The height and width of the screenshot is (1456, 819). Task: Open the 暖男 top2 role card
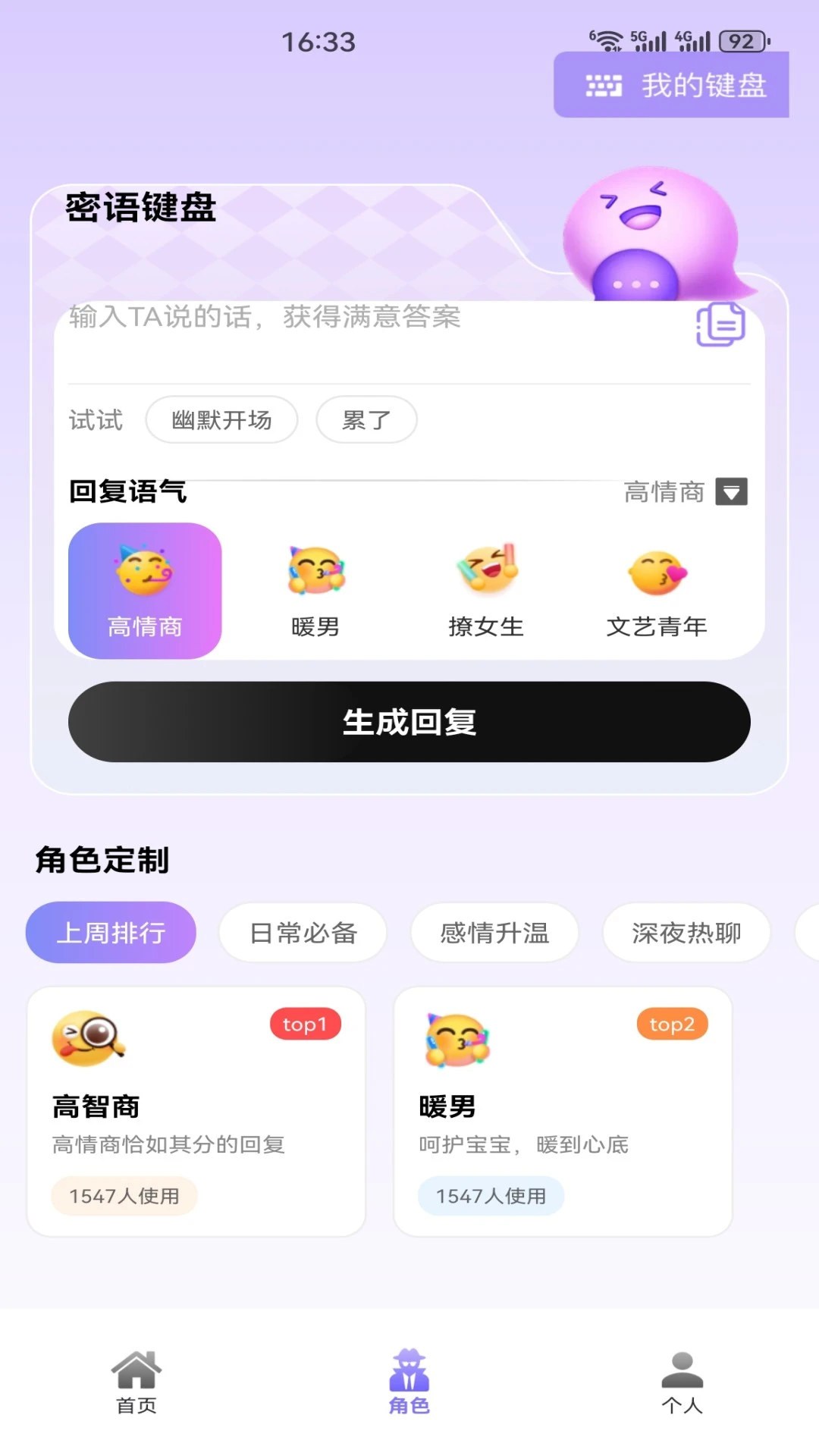(563, 1112)
